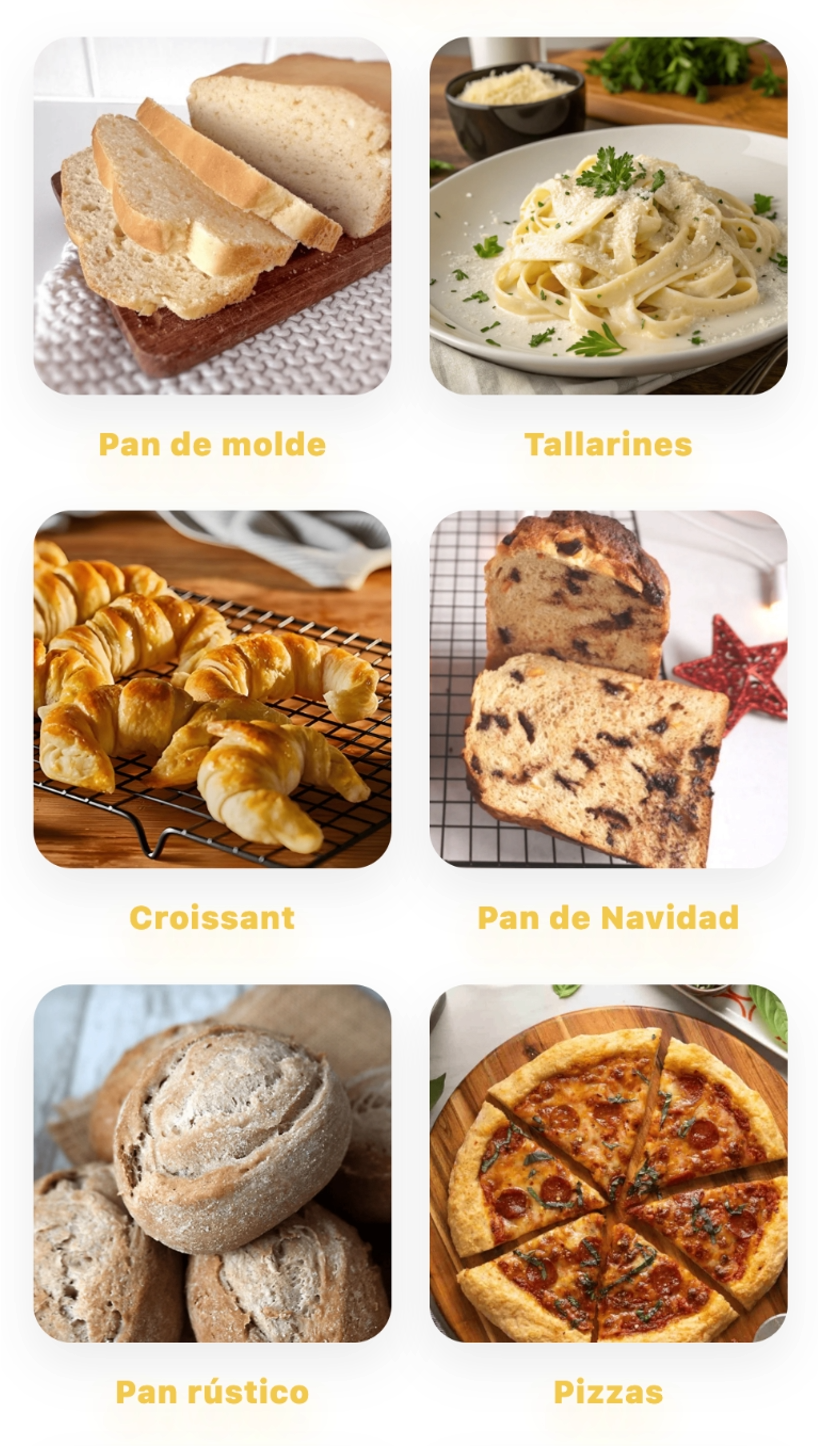
Task: View the Croissant recipes tile
Action: (212, 689)
